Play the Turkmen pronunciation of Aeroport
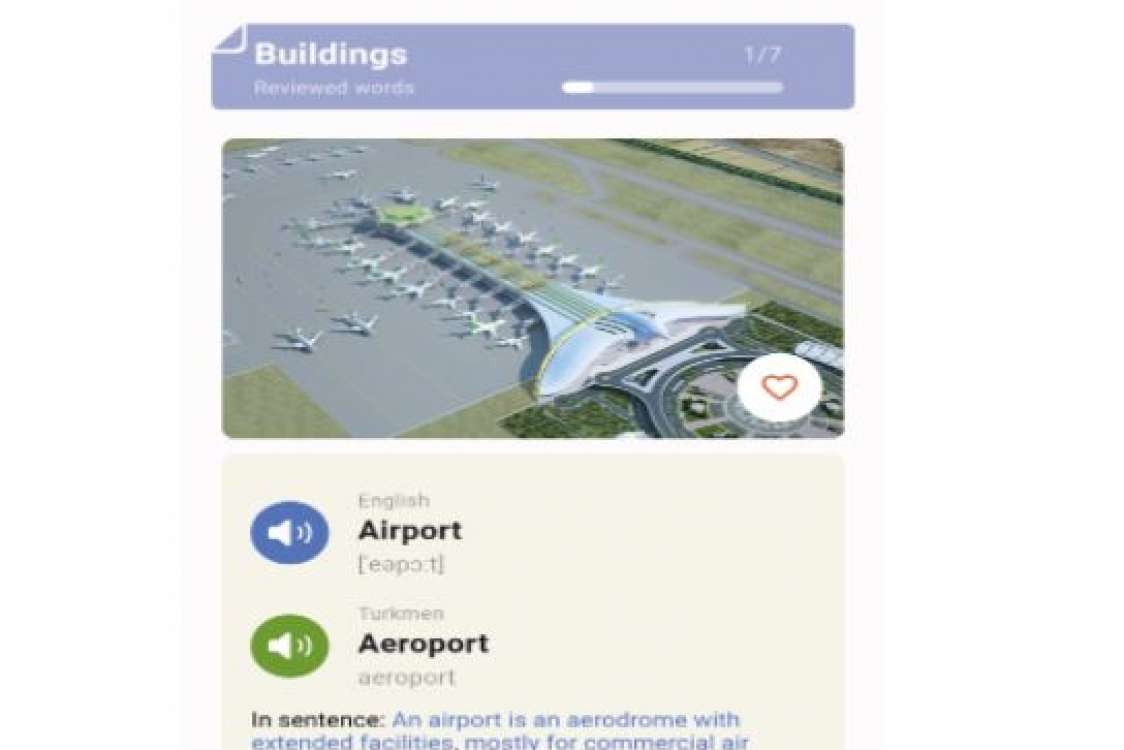This screenshot has width=1124, height=750. click(x=289, y=646)
